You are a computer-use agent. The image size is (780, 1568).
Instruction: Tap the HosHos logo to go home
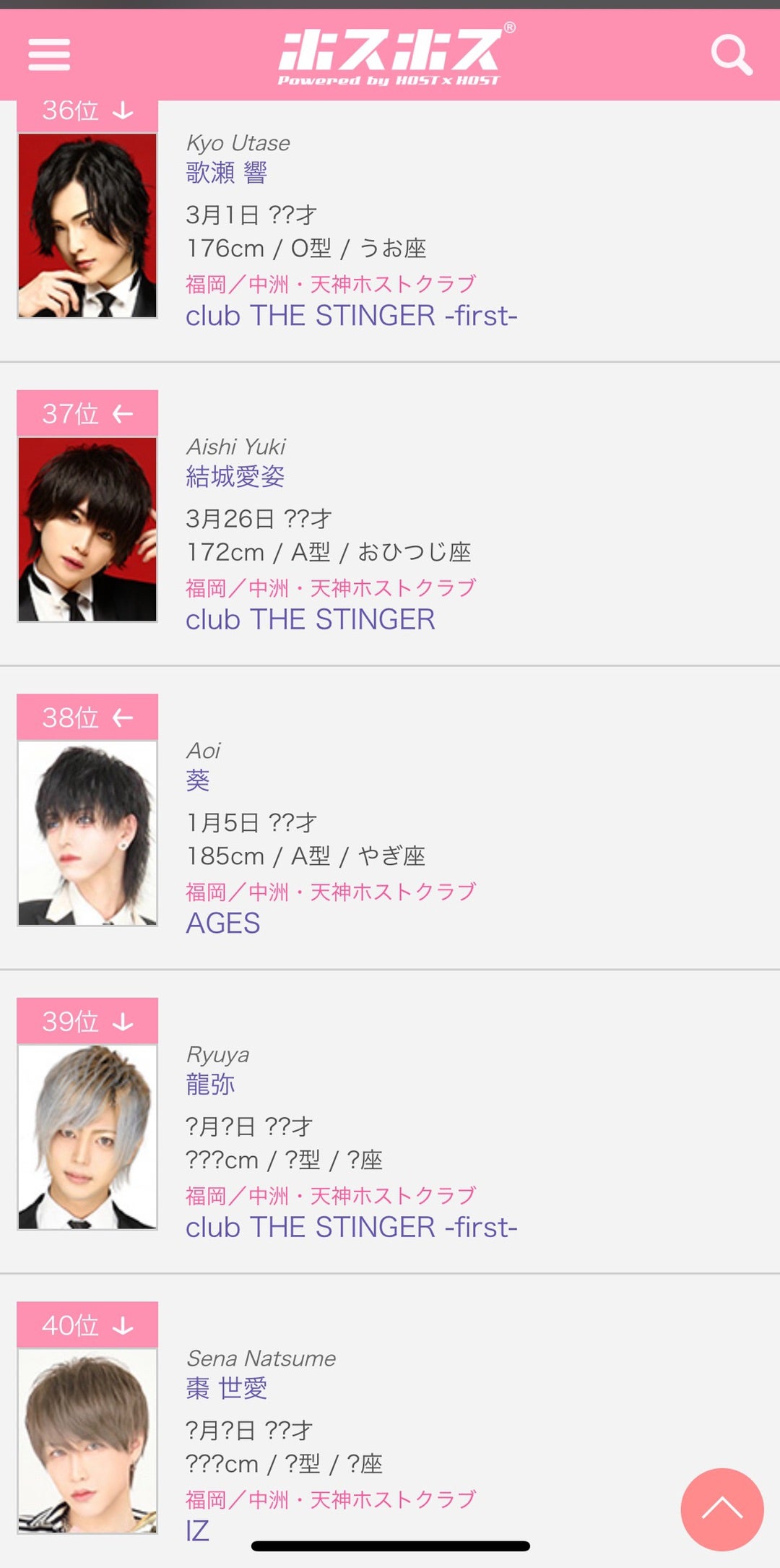390,56
